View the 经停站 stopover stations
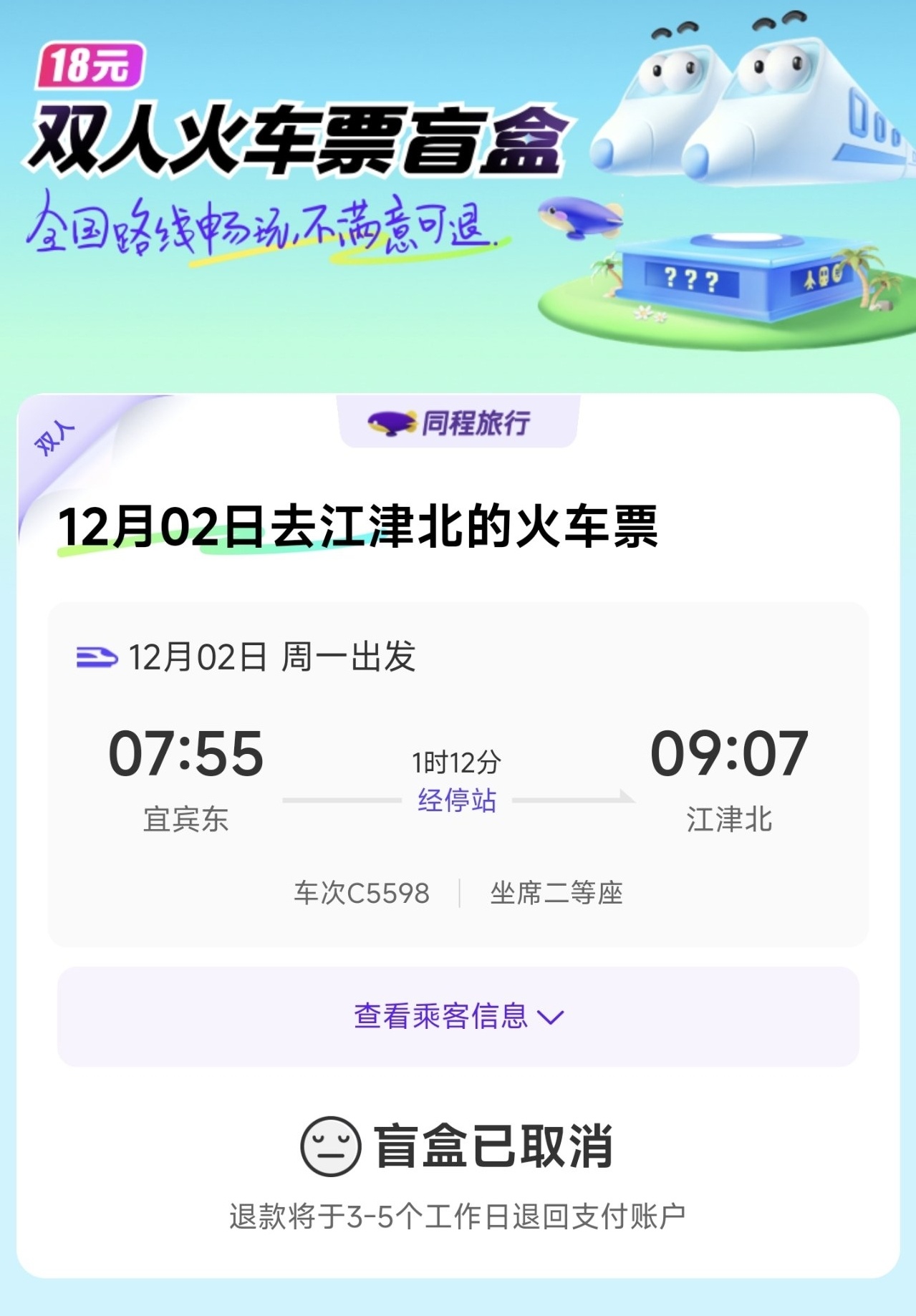 [x=457, y=800]
